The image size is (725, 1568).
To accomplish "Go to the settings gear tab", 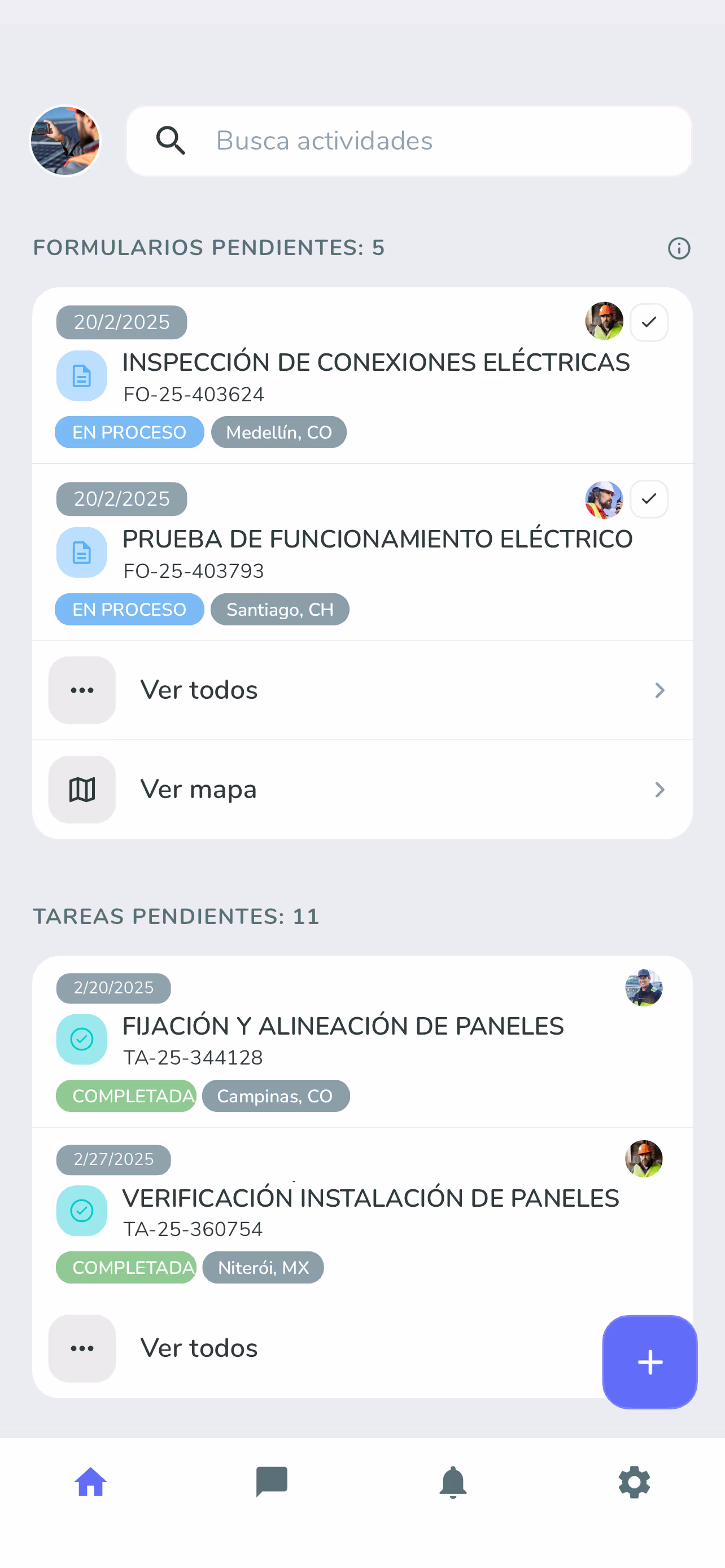I will (634, 1482).
